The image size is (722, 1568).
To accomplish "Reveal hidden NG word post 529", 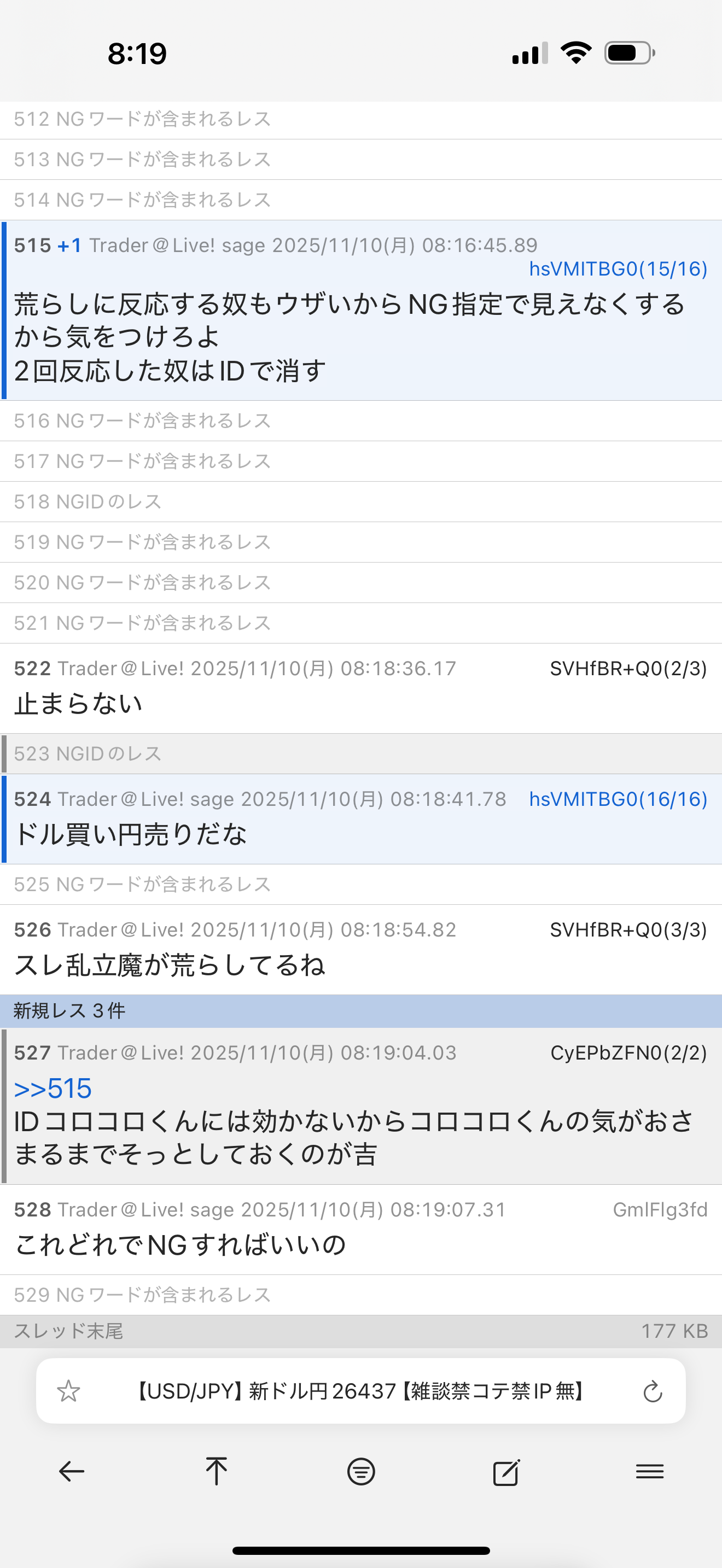I will [142, 1295].
